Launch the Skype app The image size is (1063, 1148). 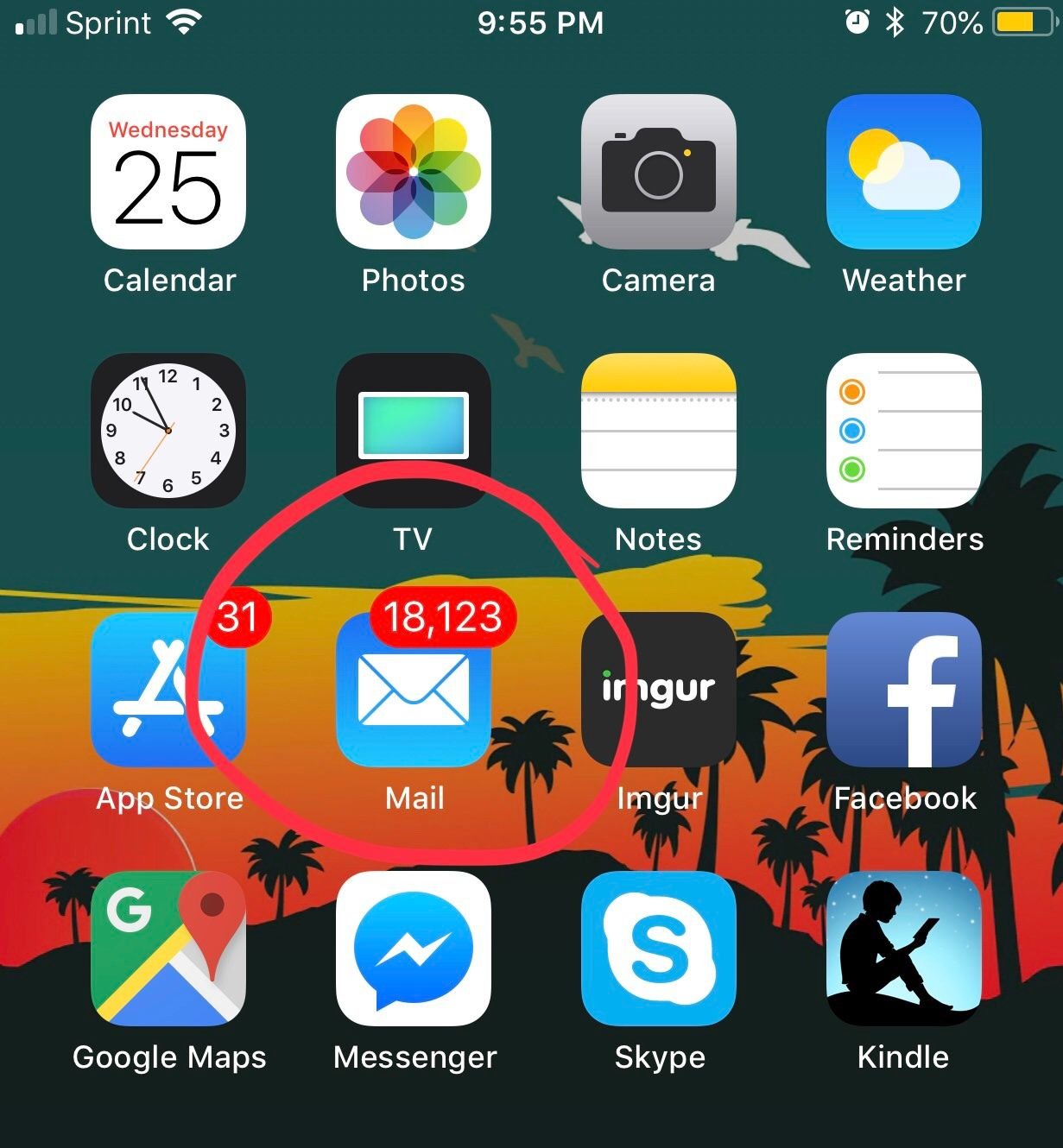(x=658, y=948)
